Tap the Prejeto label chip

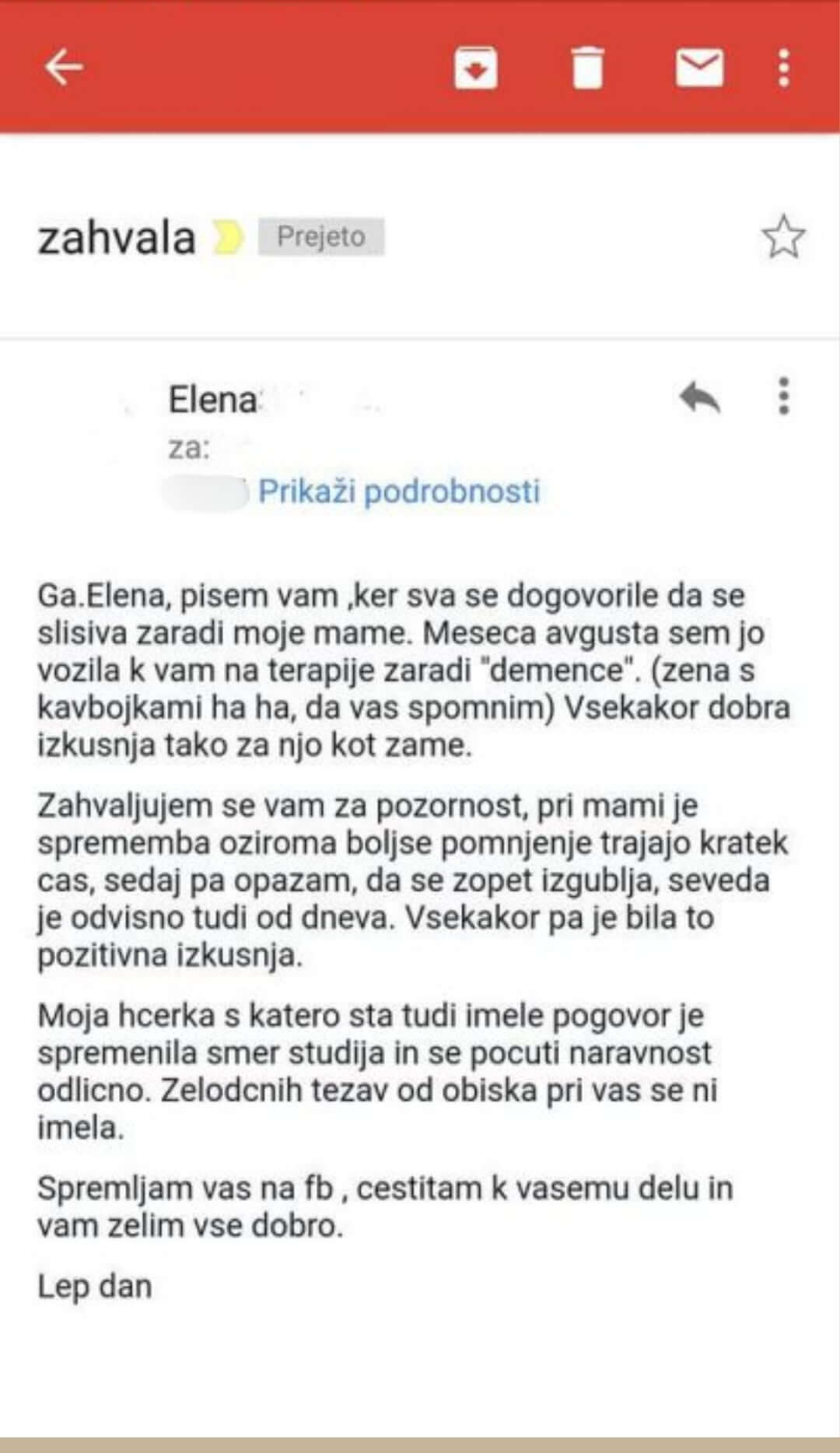(321, 236)
